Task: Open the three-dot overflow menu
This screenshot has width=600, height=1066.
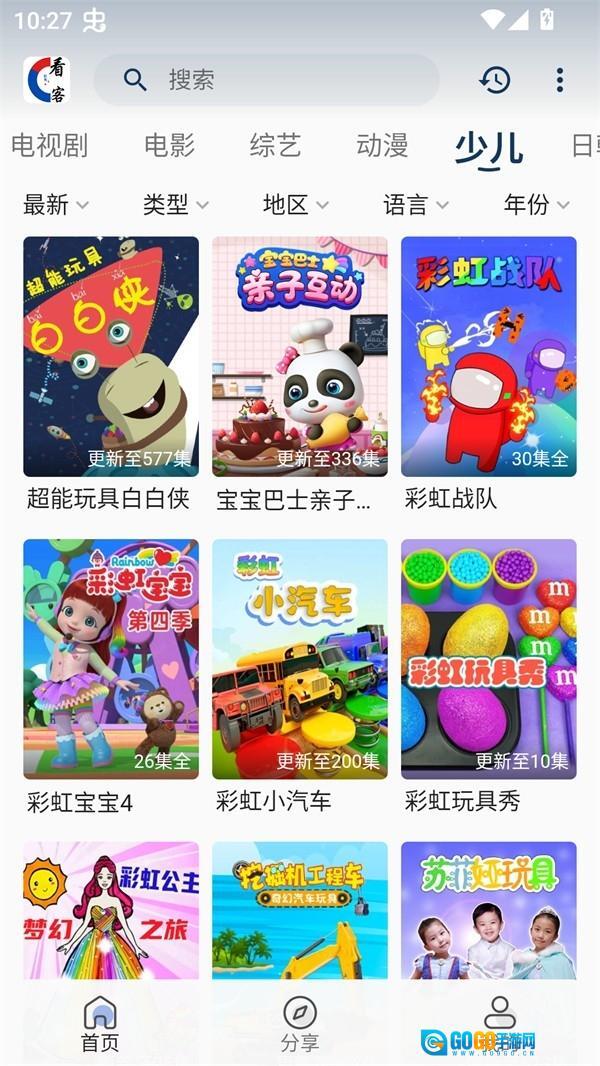Action: tap(559, 80)
